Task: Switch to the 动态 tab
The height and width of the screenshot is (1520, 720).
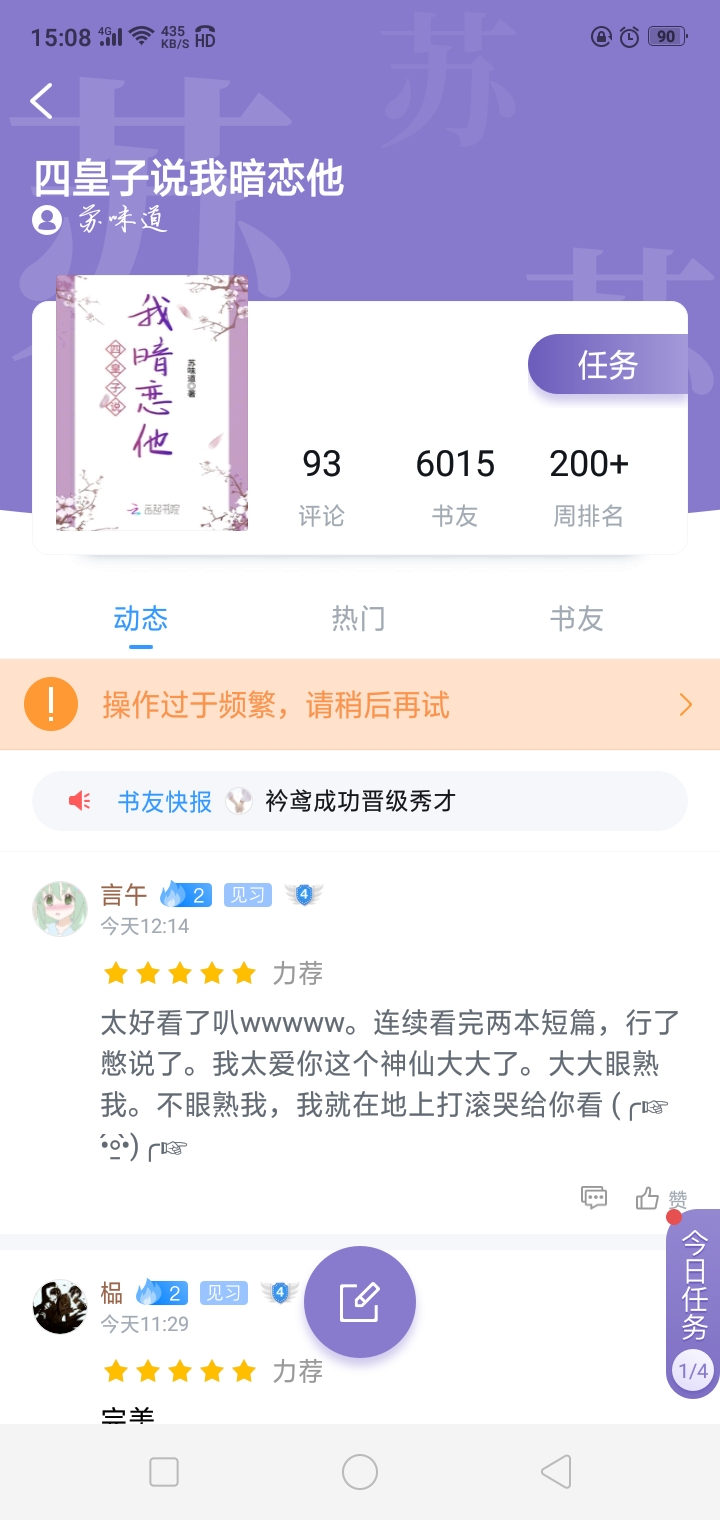Action: (x=141, y=619)
